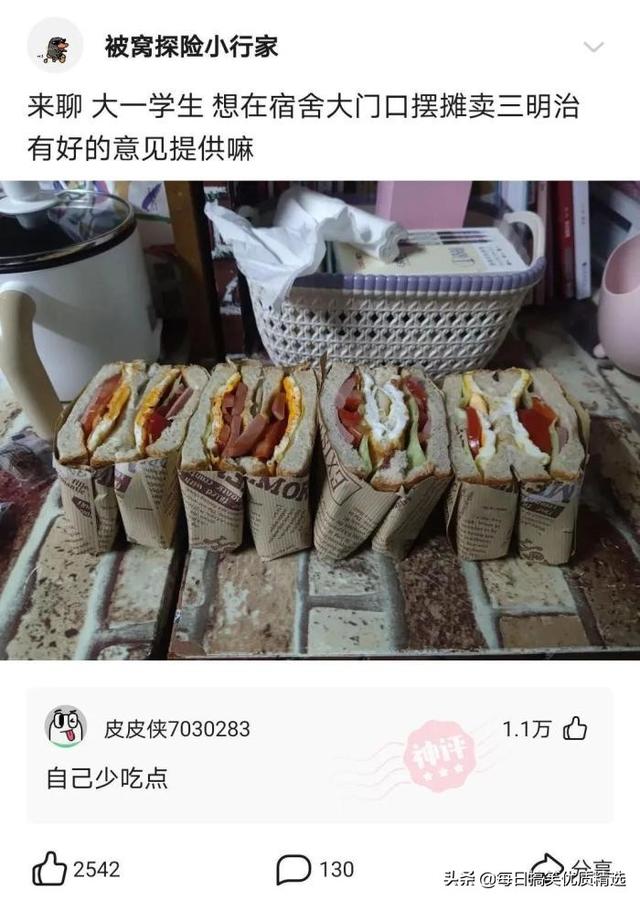Open the 130 comments
640x901 pixels.
293,869
